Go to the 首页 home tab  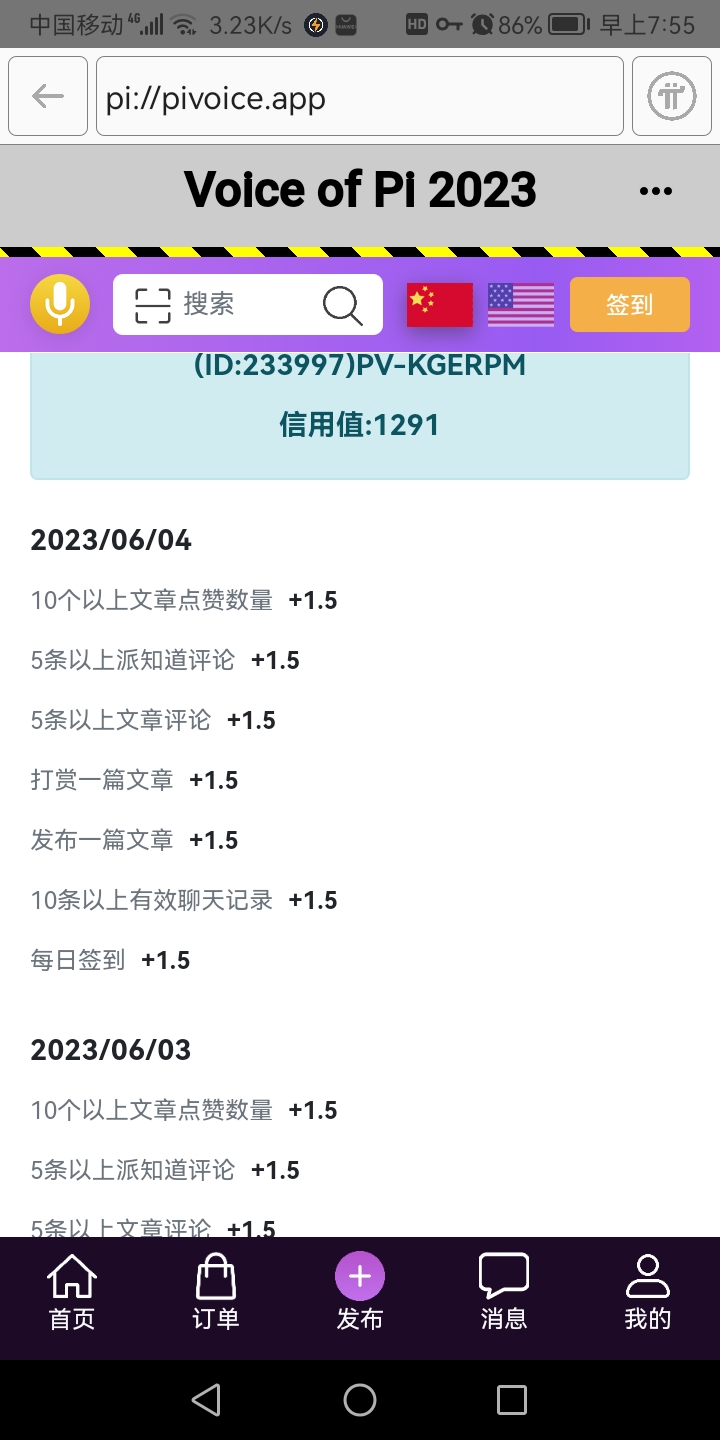click(x=72, y=1295)
